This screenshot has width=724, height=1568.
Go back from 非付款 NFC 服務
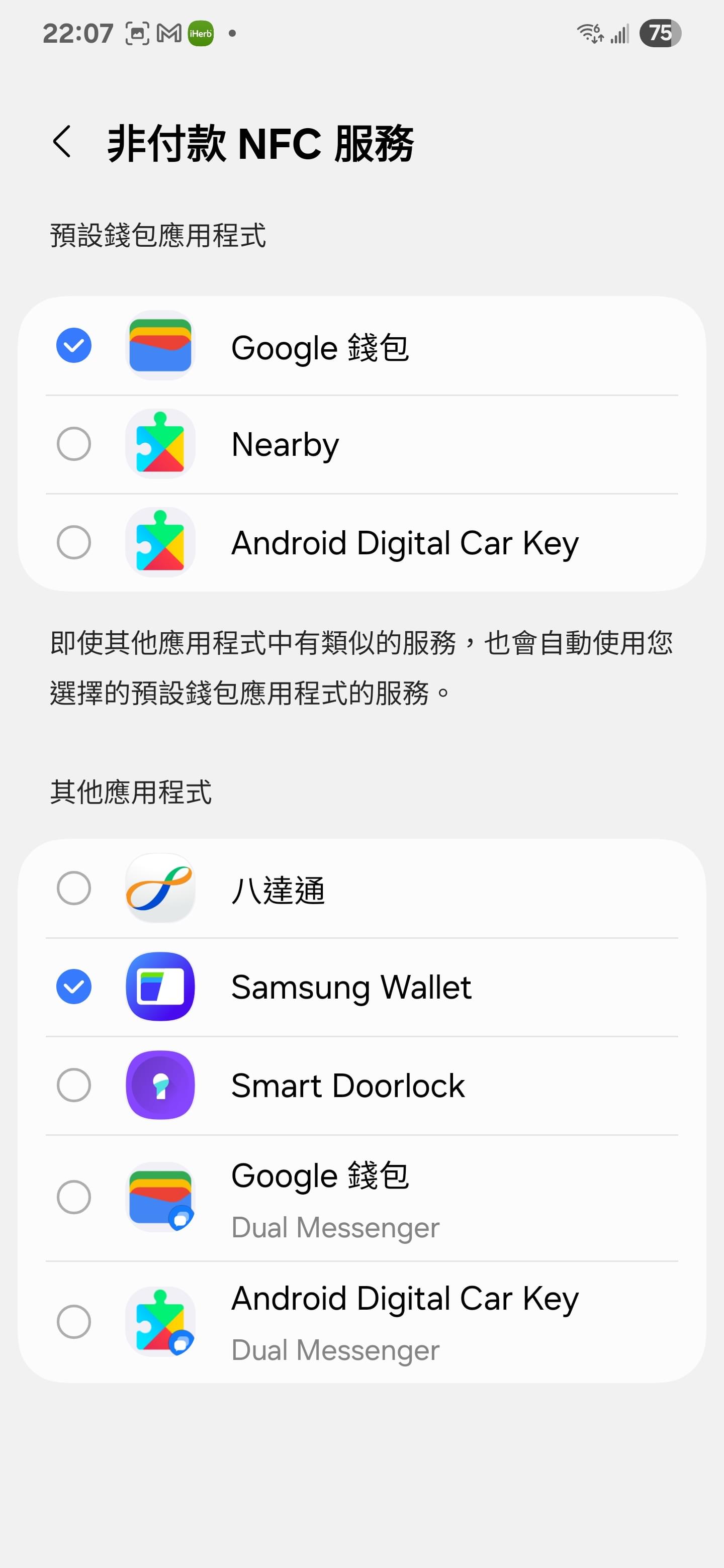62,142
